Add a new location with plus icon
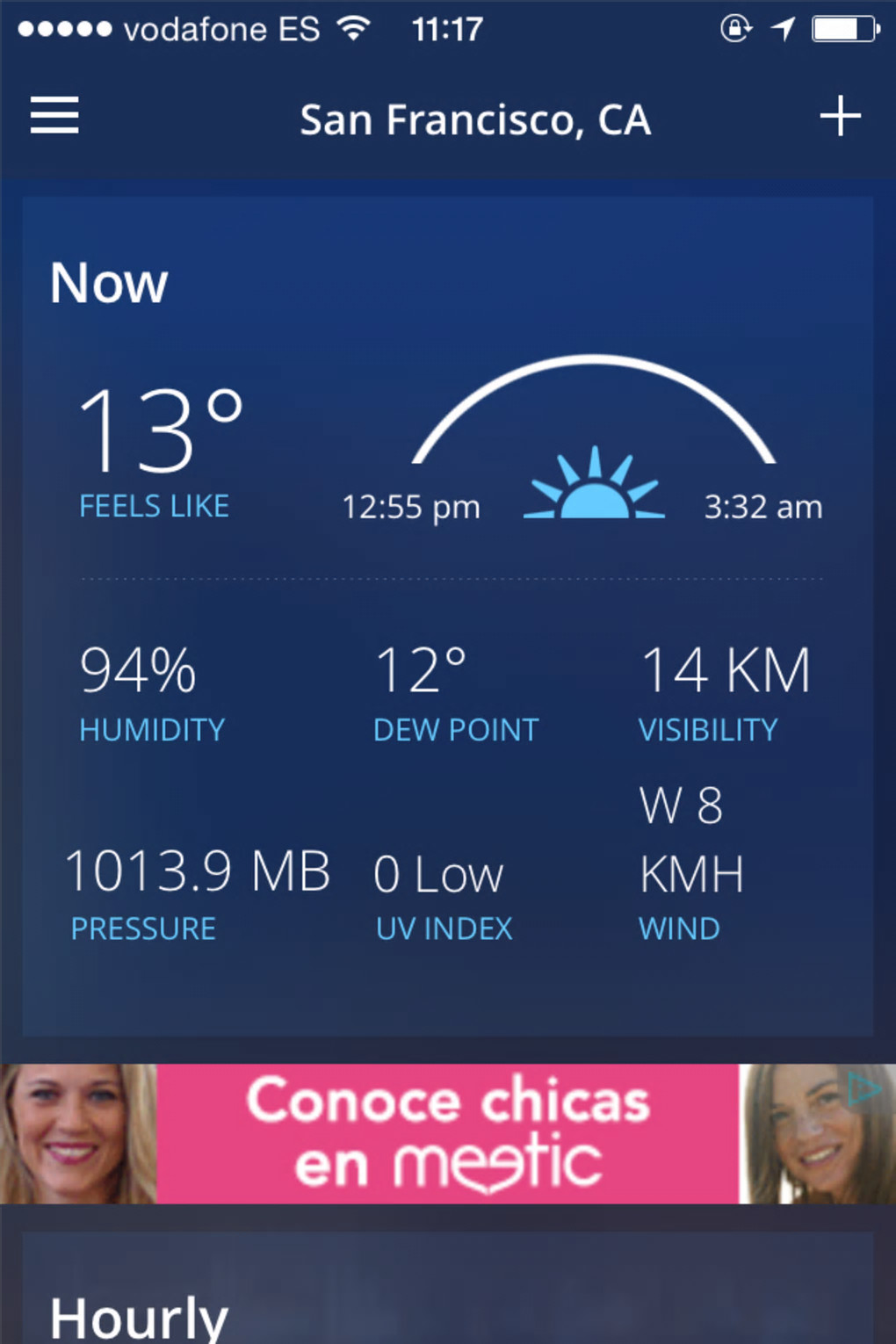896x1344 pixels. 840,117
